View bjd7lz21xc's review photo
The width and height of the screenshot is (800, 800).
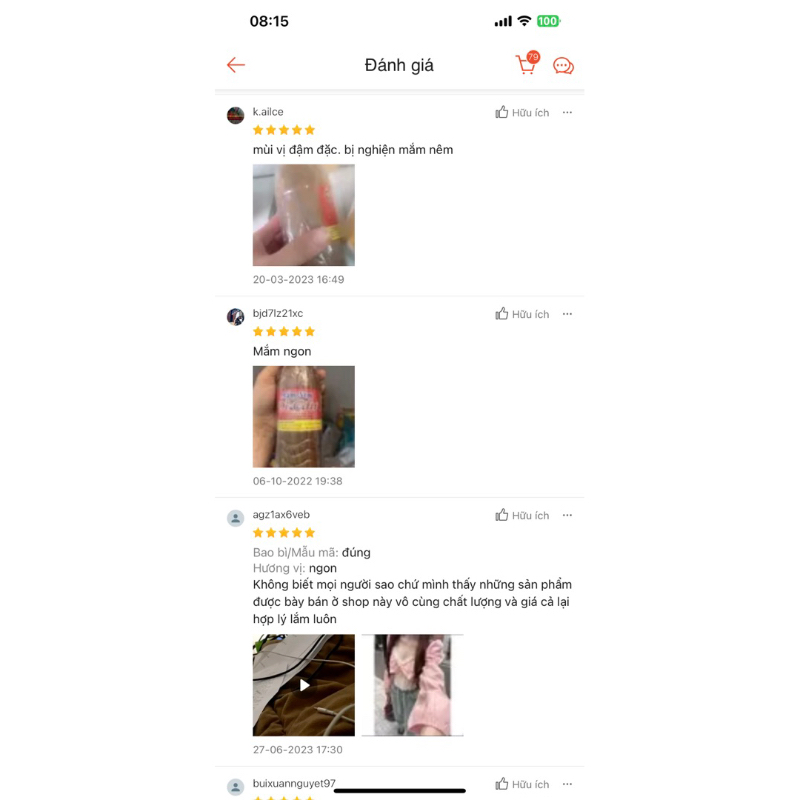pos(303,416)
